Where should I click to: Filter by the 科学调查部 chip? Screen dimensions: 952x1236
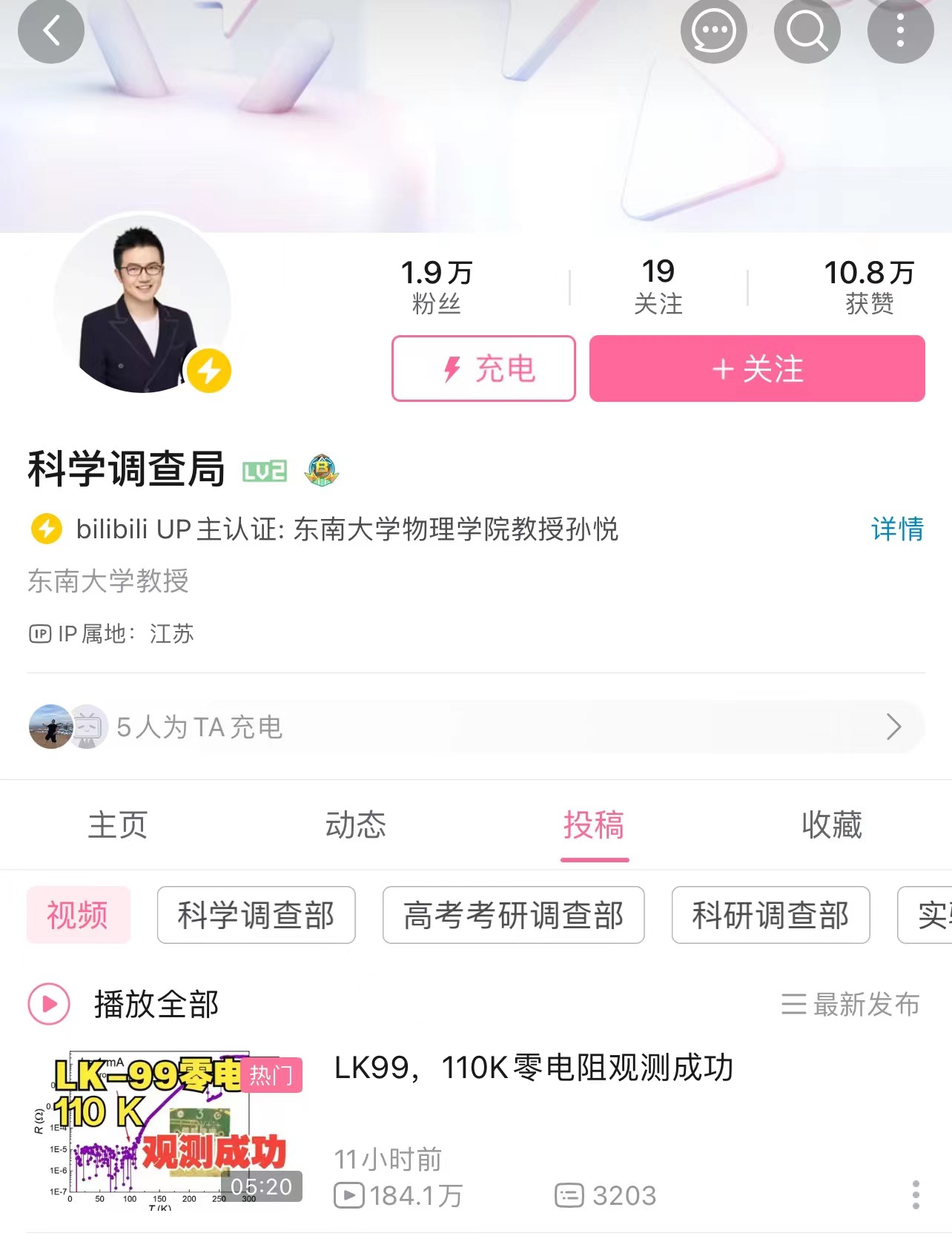pos(256,915)
